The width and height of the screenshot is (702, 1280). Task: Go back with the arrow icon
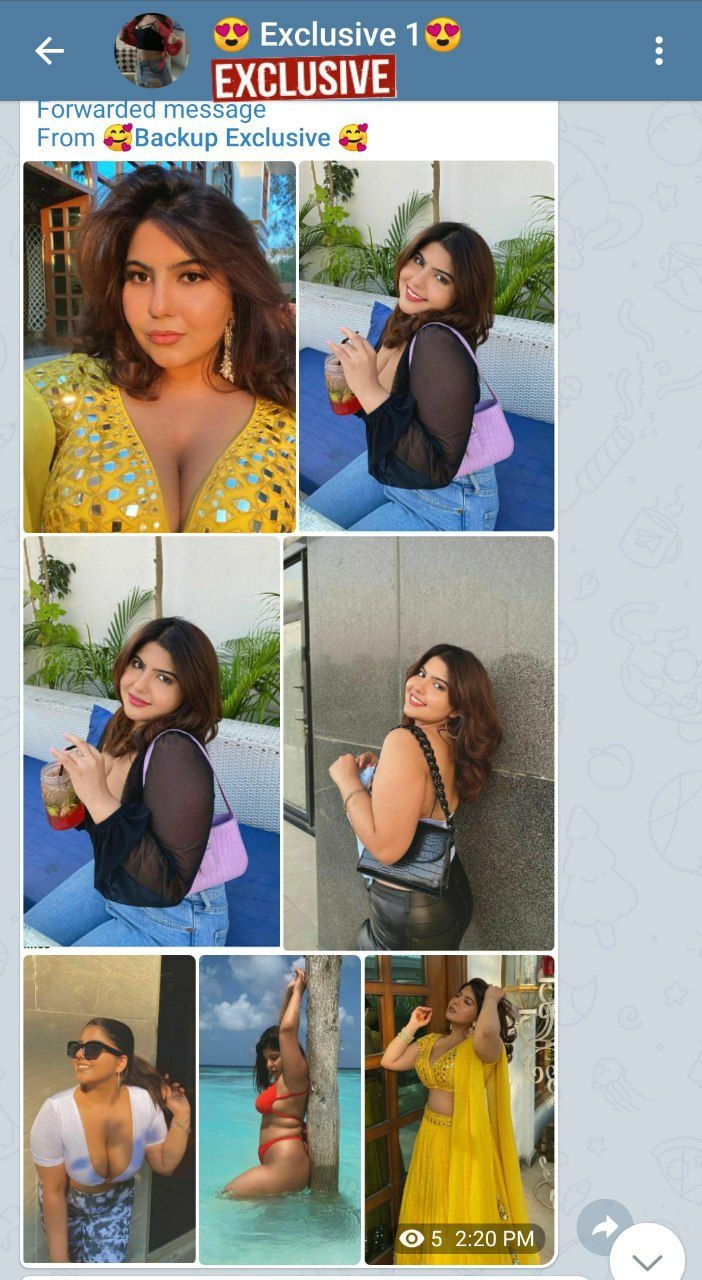tap(48, 51)
